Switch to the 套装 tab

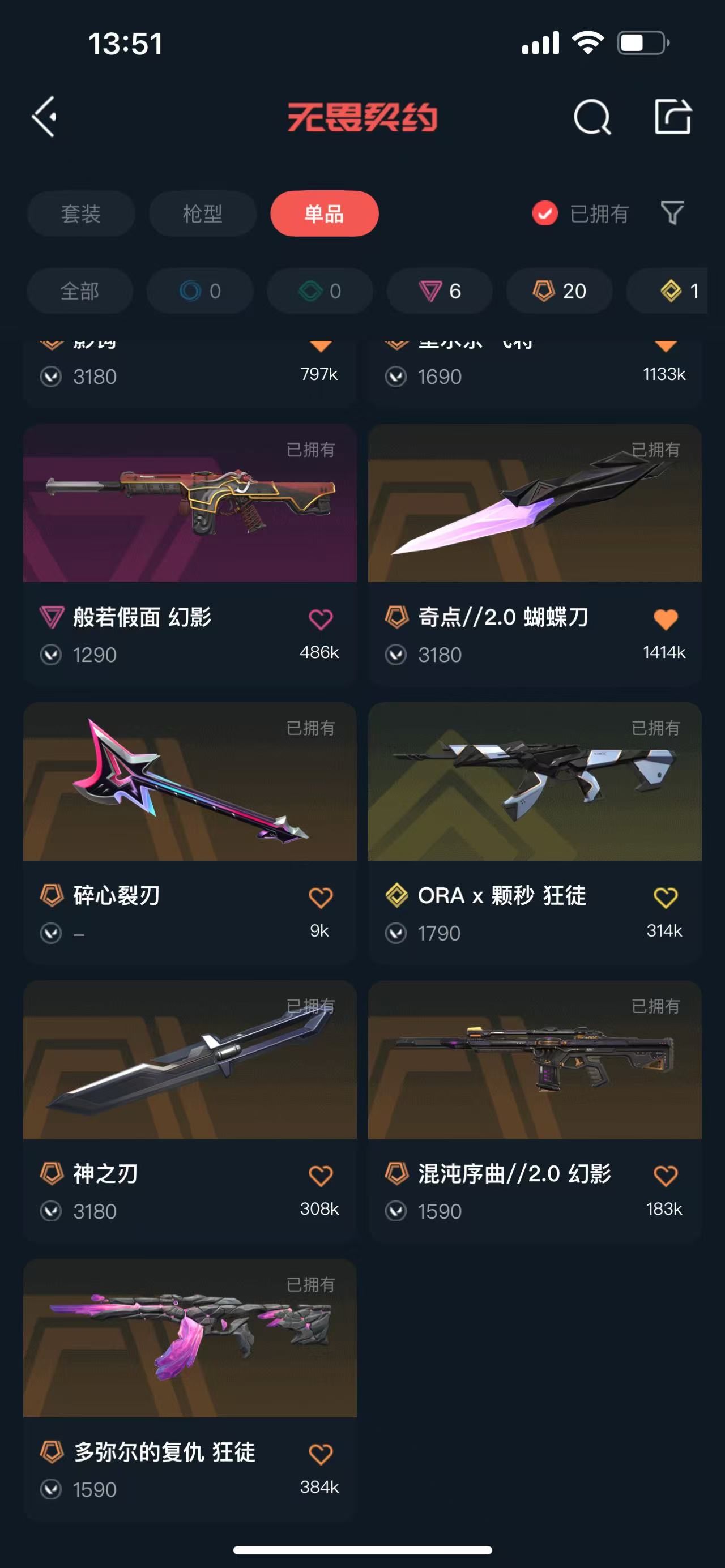pyautogui.click(x=81, y=213)
